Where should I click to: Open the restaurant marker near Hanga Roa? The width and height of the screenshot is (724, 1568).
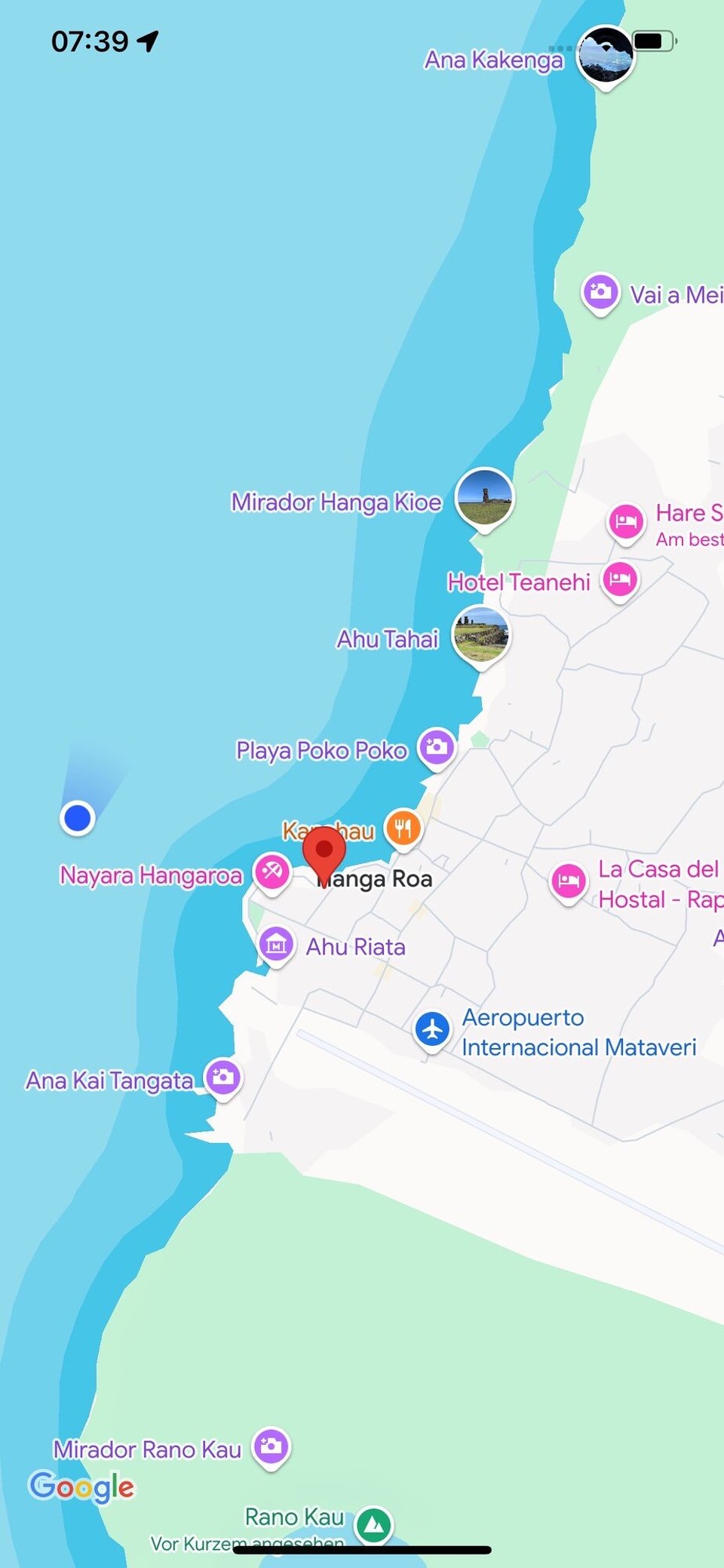(x=403, y=828)
